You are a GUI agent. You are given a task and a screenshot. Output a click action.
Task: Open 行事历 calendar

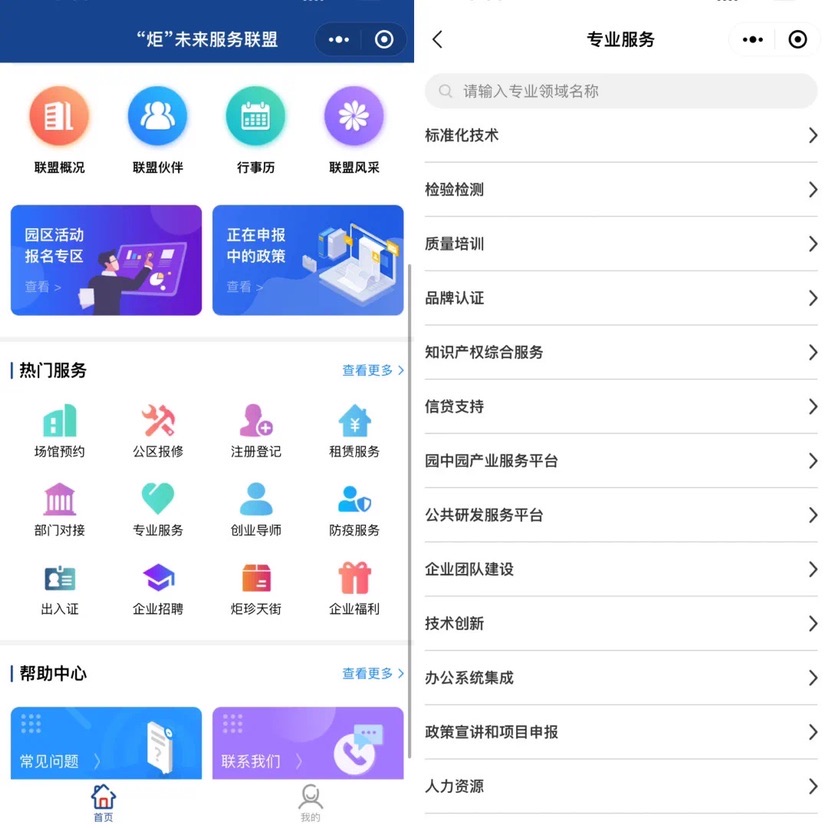(255, 128)
